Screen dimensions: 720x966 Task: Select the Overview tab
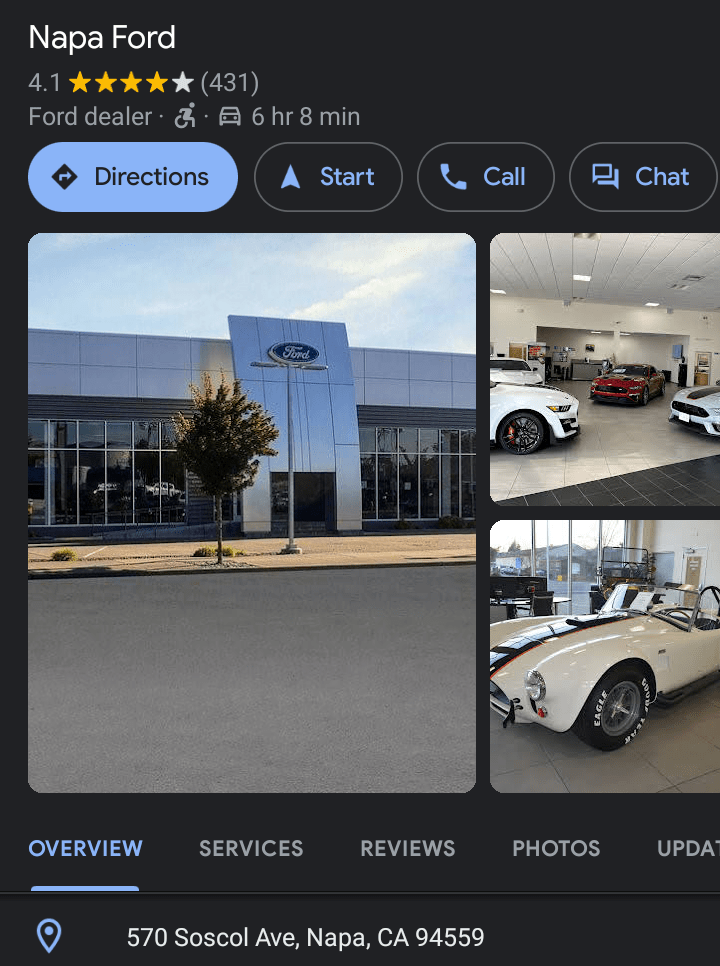[x=85, y=849]
